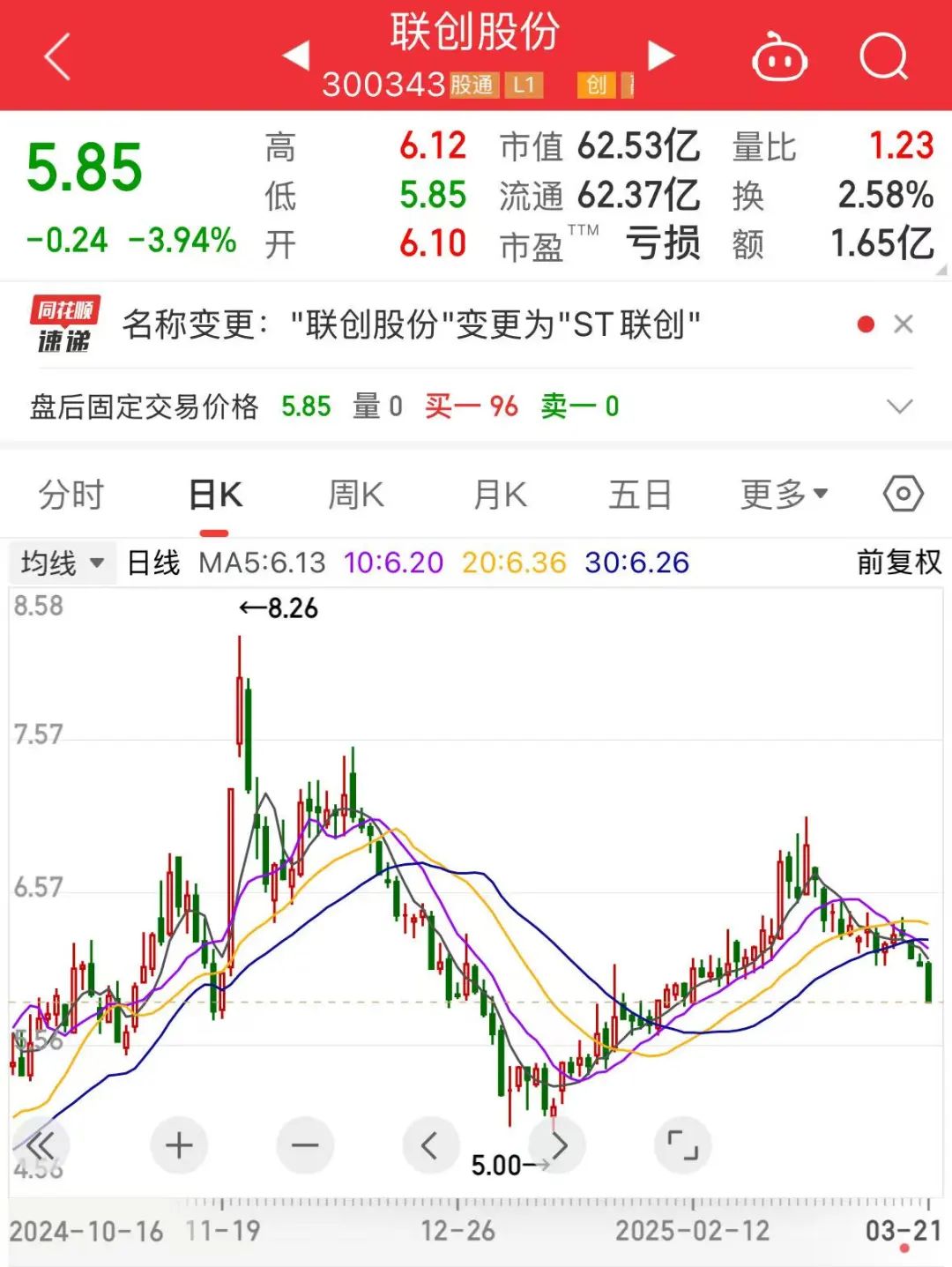Open the chart settings gear icon
The image size is (952, 1267).
tap(903, 495)
